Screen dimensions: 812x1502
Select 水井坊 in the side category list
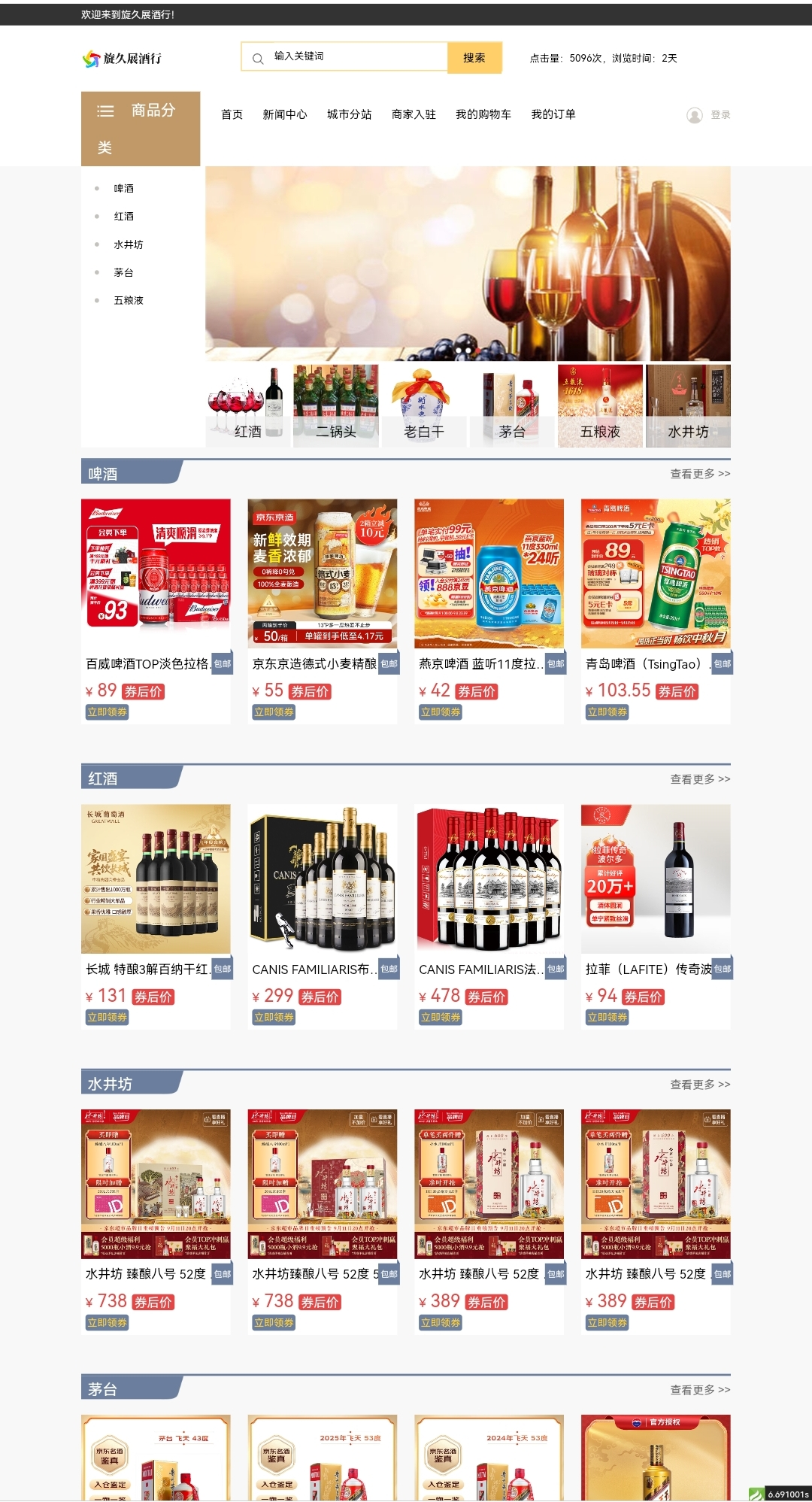[x=129, y=244]
